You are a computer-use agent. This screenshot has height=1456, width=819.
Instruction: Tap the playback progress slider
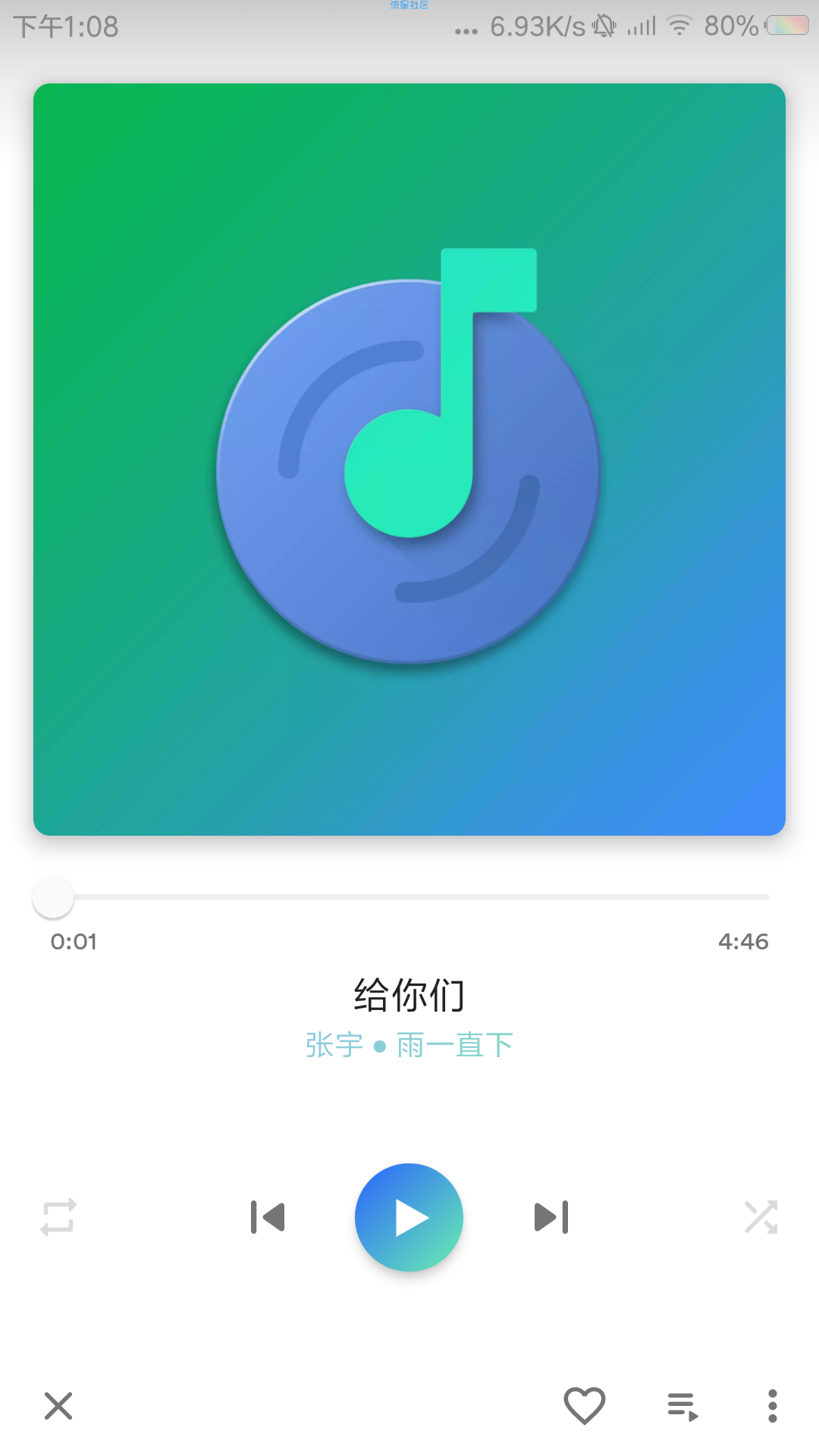point(409,897)
